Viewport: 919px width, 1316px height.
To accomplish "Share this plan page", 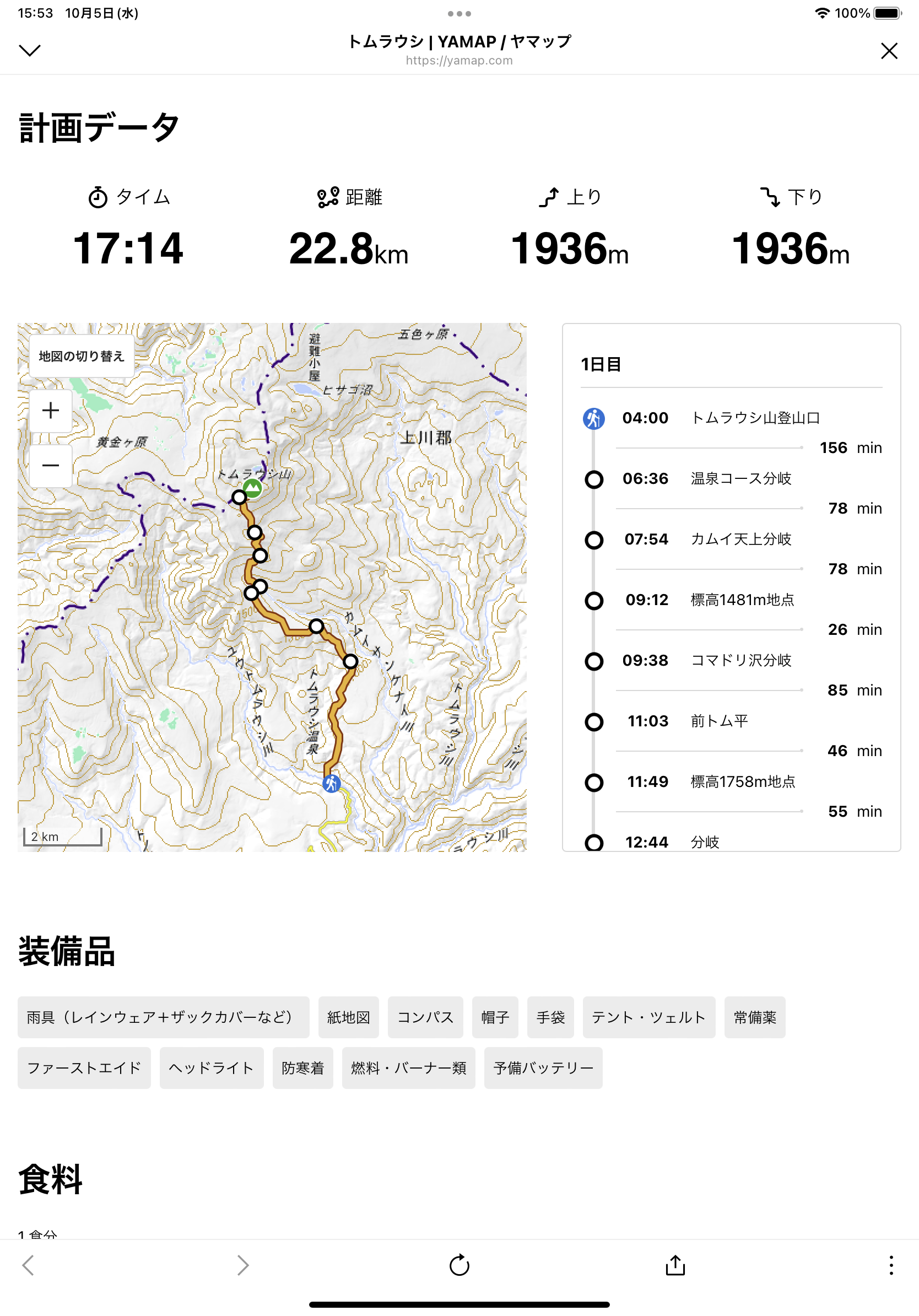I will 675,1265.
